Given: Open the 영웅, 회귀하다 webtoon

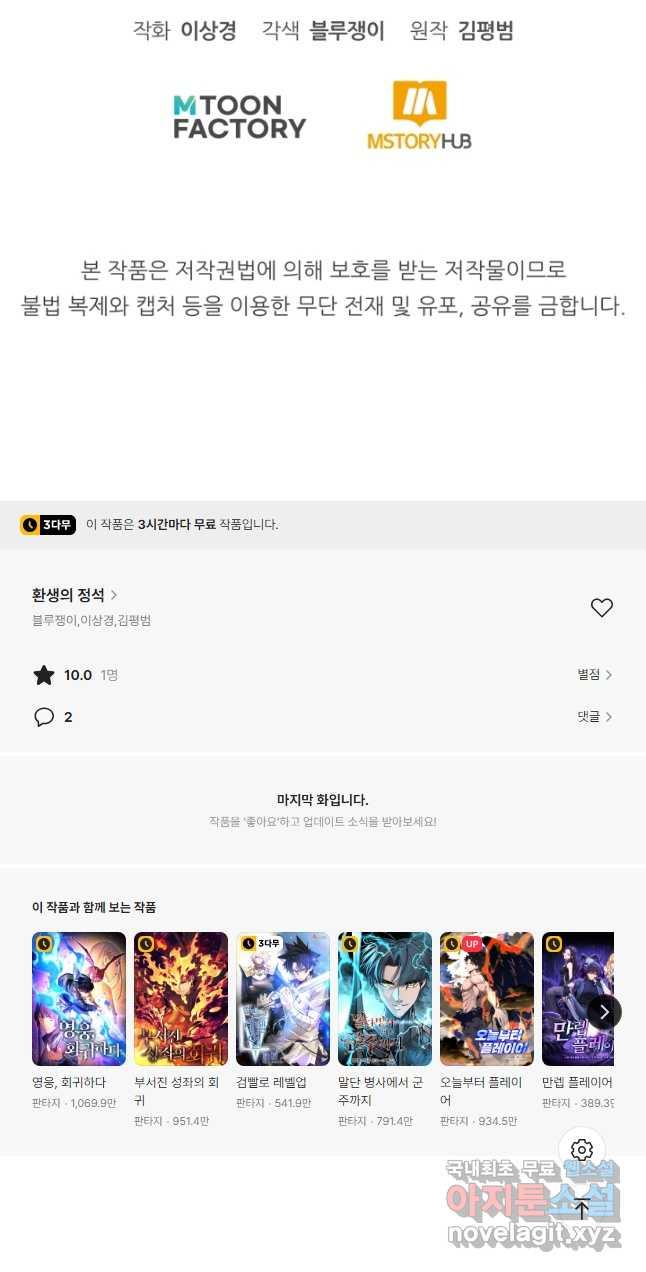Looking at the screenshot, I should (79, 999).
